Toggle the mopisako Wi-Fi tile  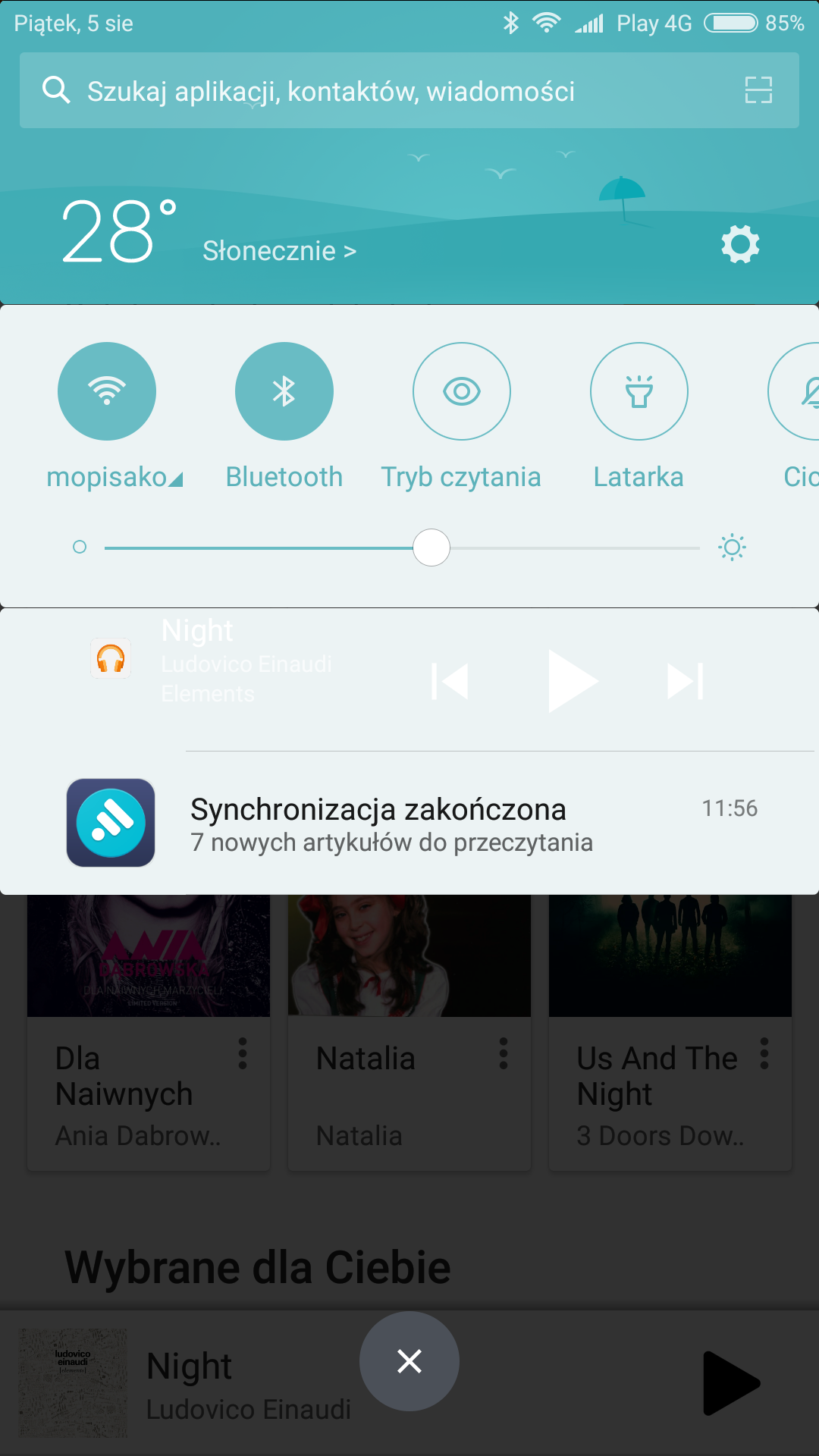click(107, 391)
